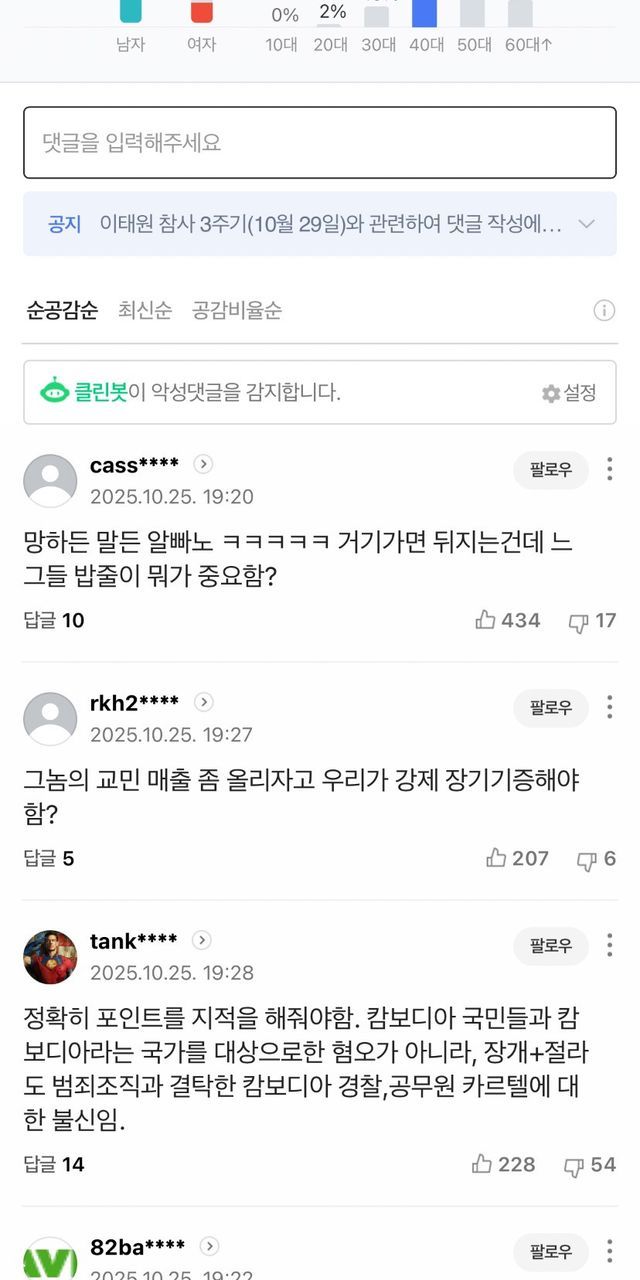The height and width of the screenshot is (1280, 640).
Task: View 14 replies to tank**** comment
Action: pyautogui.click(x=54, y=1164)
